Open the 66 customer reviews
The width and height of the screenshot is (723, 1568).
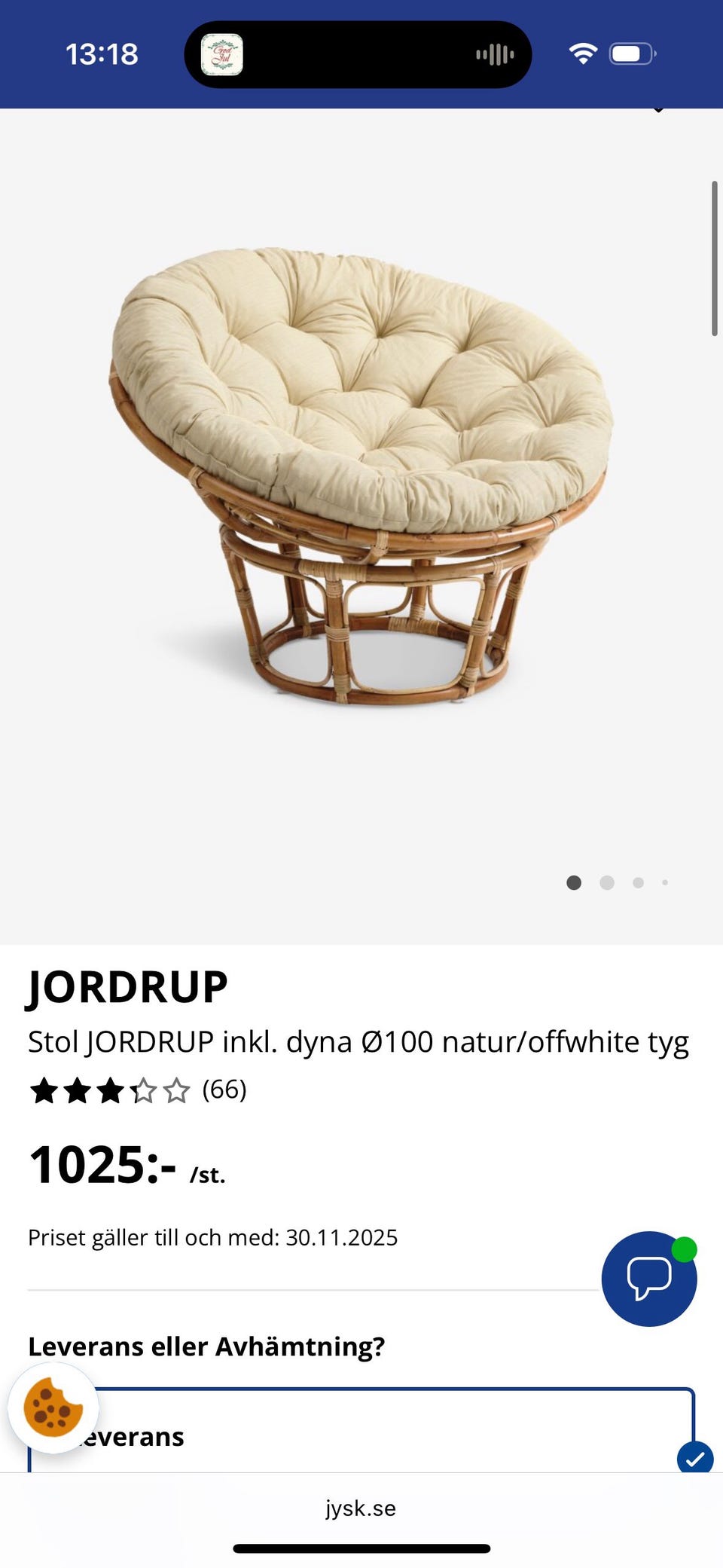pos(224,1090)
